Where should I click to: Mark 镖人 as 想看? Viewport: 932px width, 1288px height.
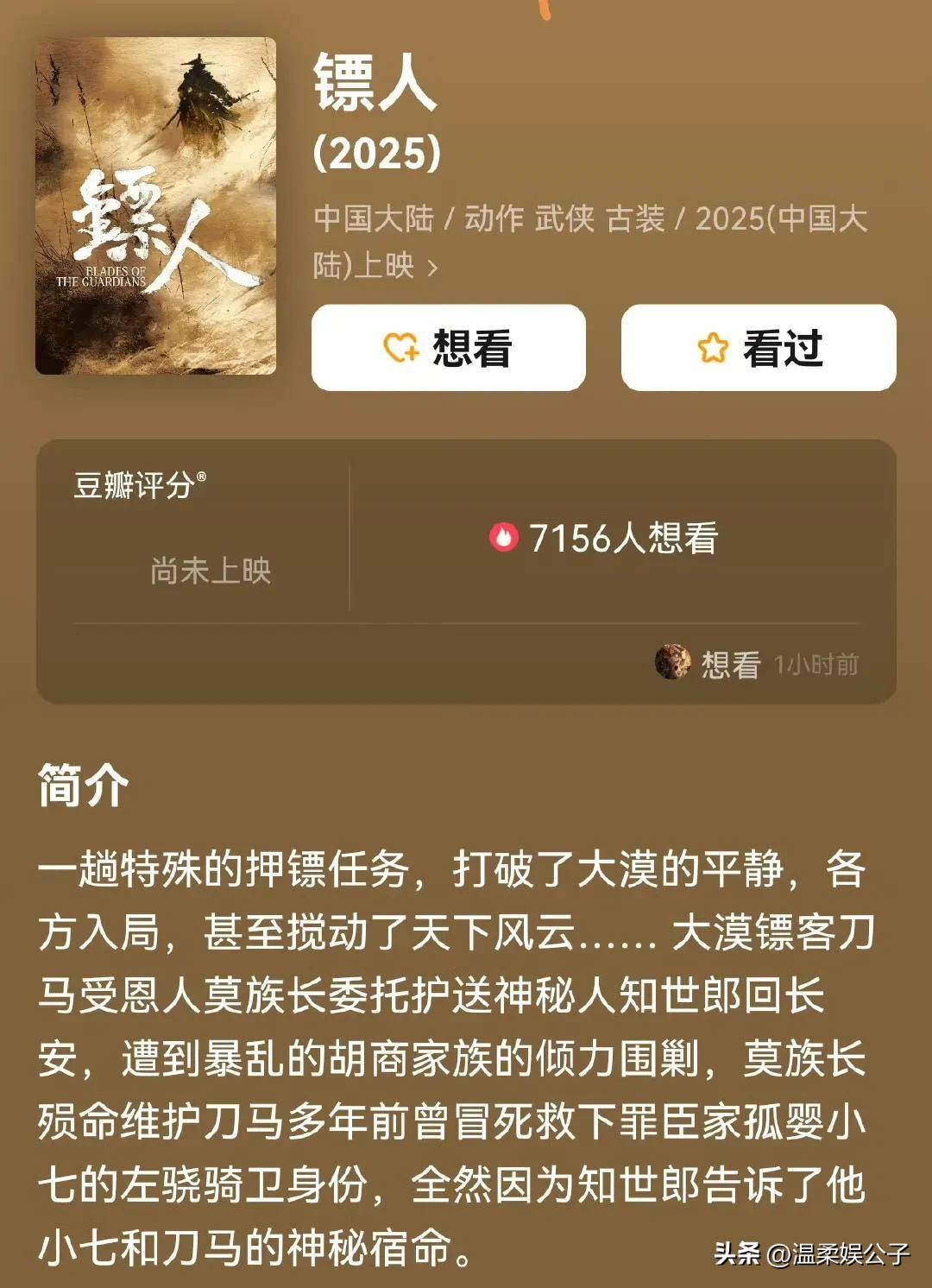point(448,348)
